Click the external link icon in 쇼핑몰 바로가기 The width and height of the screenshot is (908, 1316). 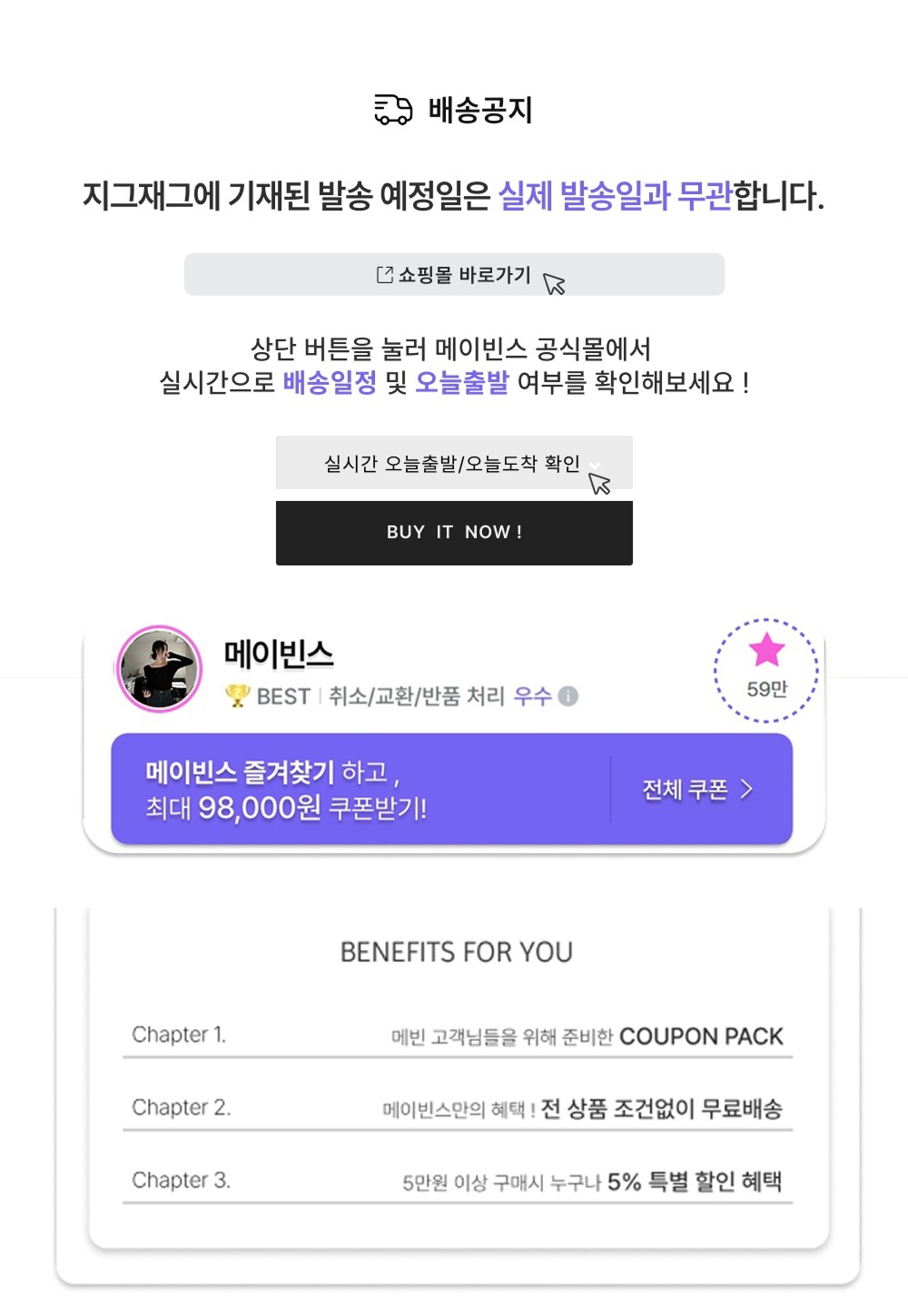click(x=382, y=273)
